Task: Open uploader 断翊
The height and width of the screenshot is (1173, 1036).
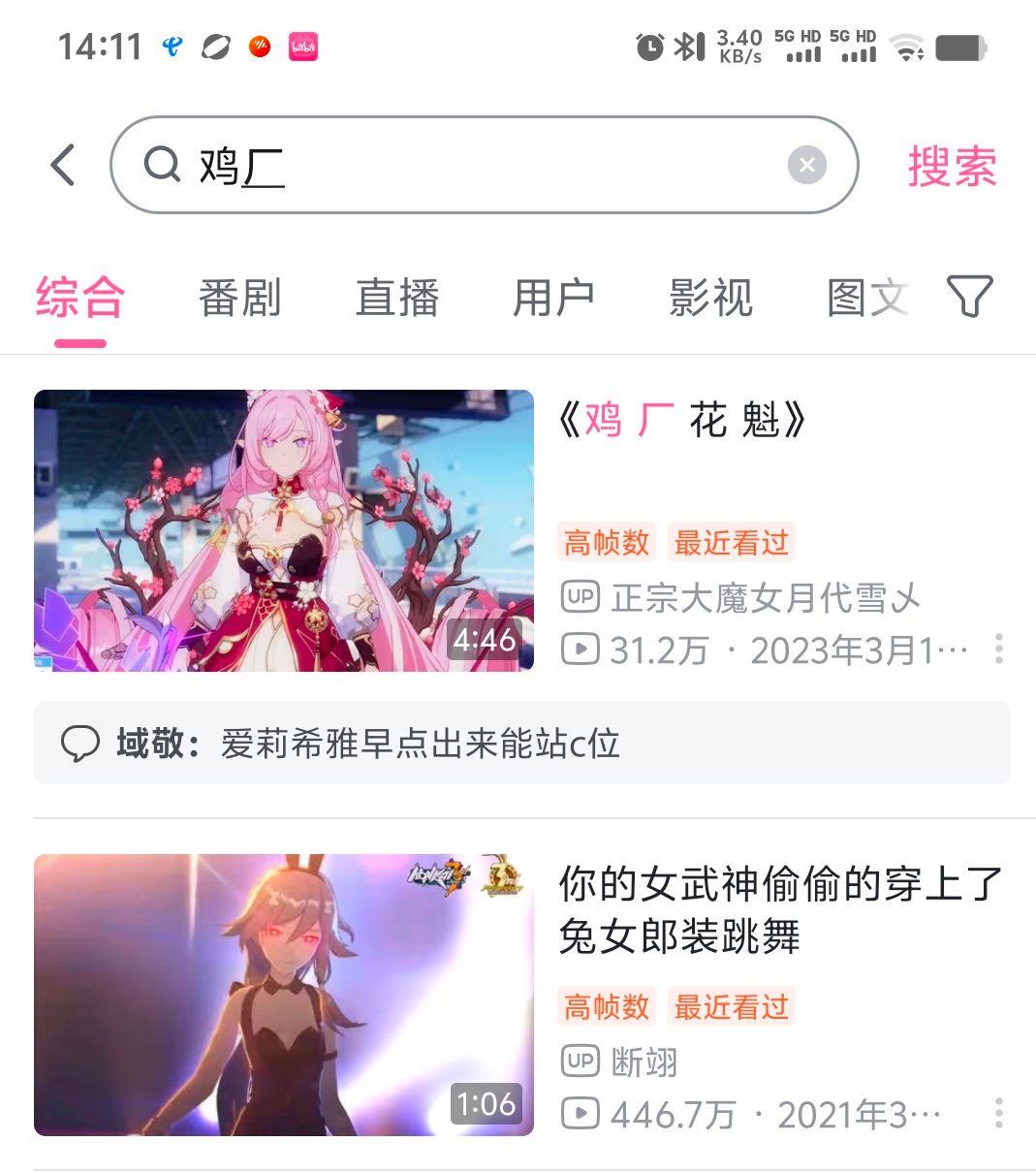Action: point(644,1062)
